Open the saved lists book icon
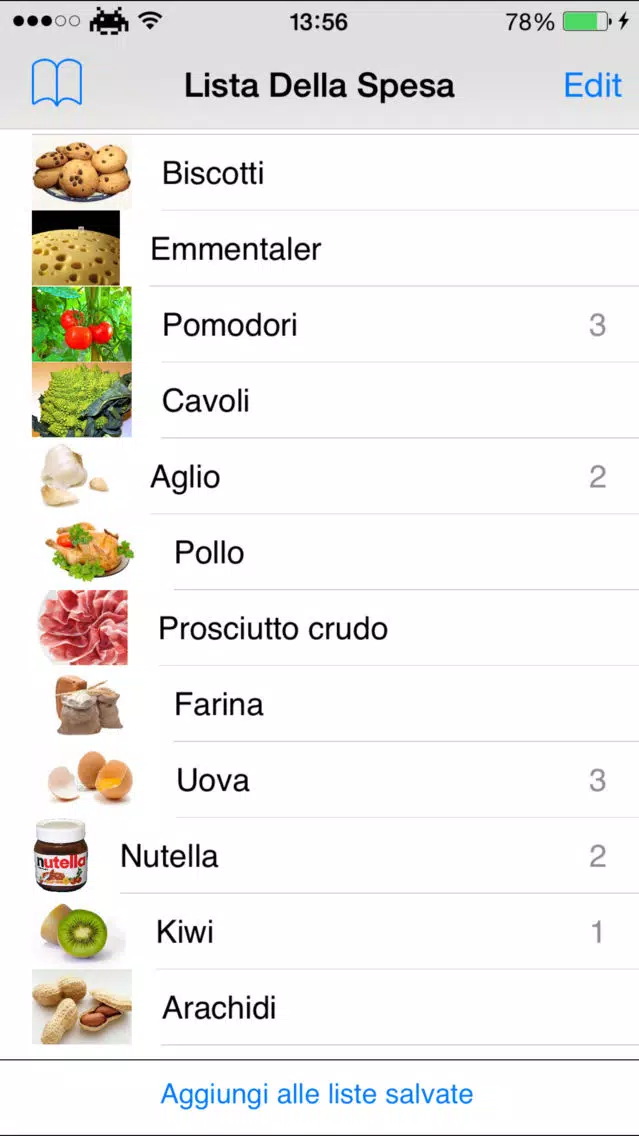Viewport: 639px width, 1136px height. tap(57, 83)
